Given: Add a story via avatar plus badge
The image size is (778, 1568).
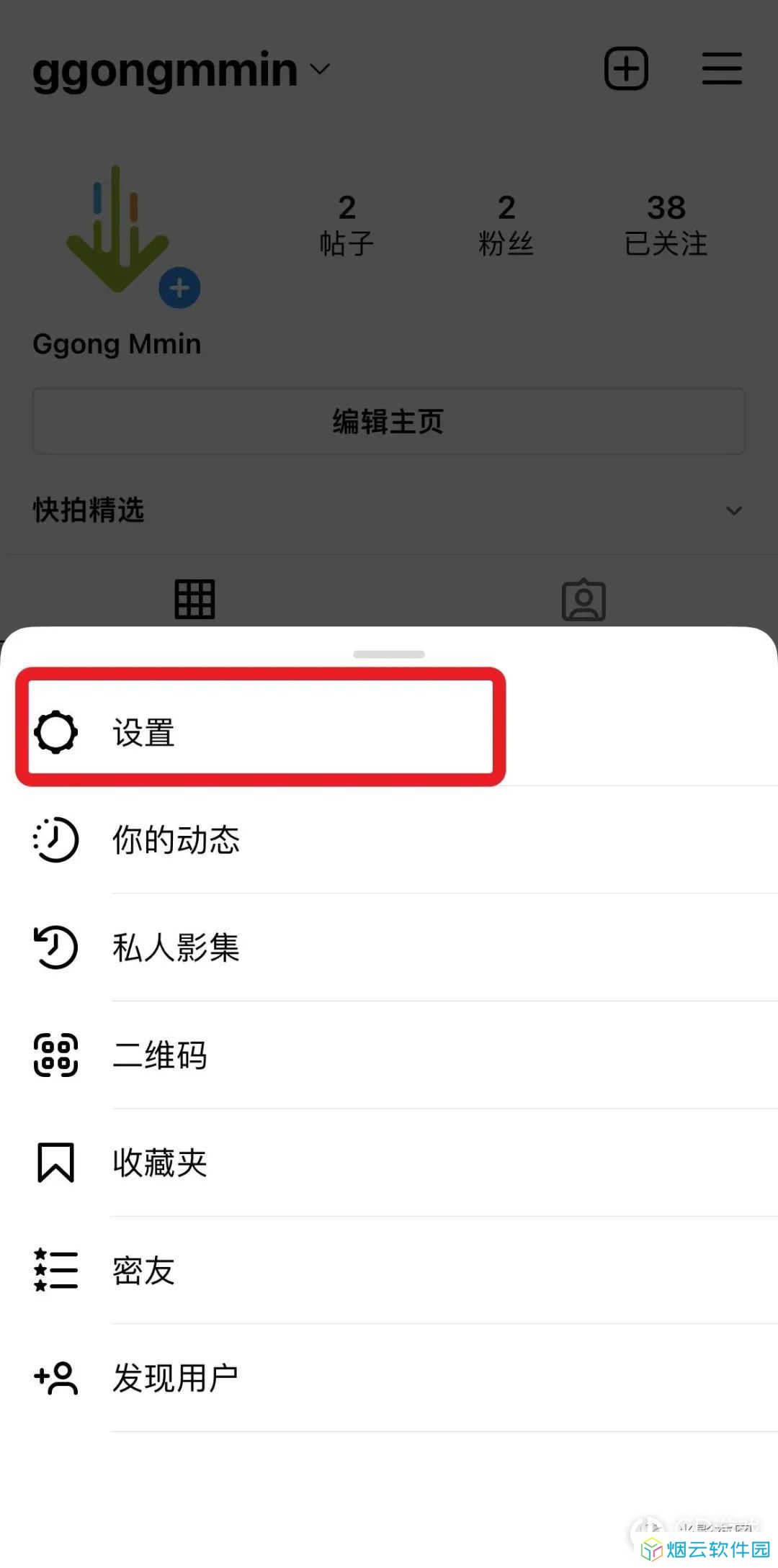Looking at the screenshot, I should coord(179,288).
